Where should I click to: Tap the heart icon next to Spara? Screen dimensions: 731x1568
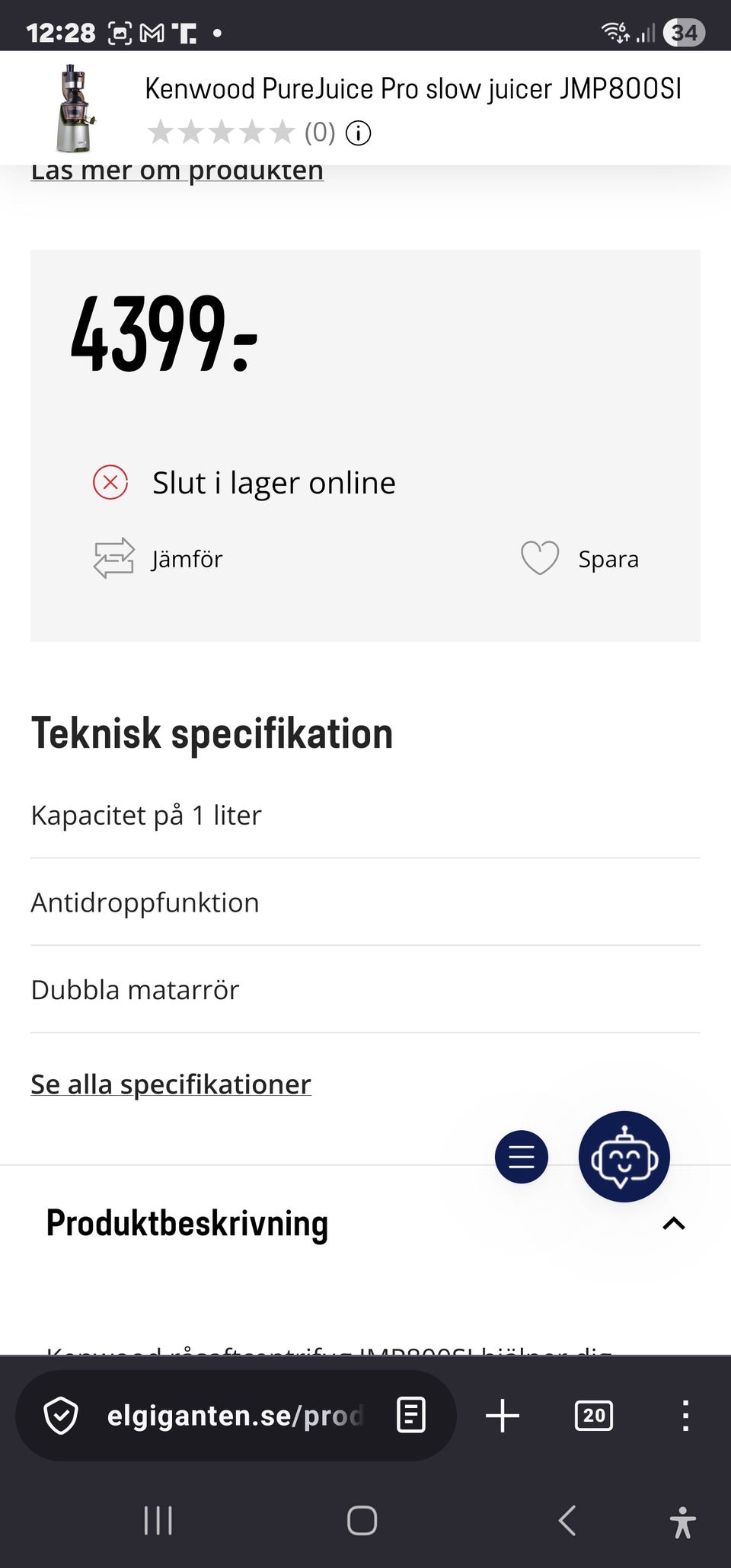click(540, 558)
